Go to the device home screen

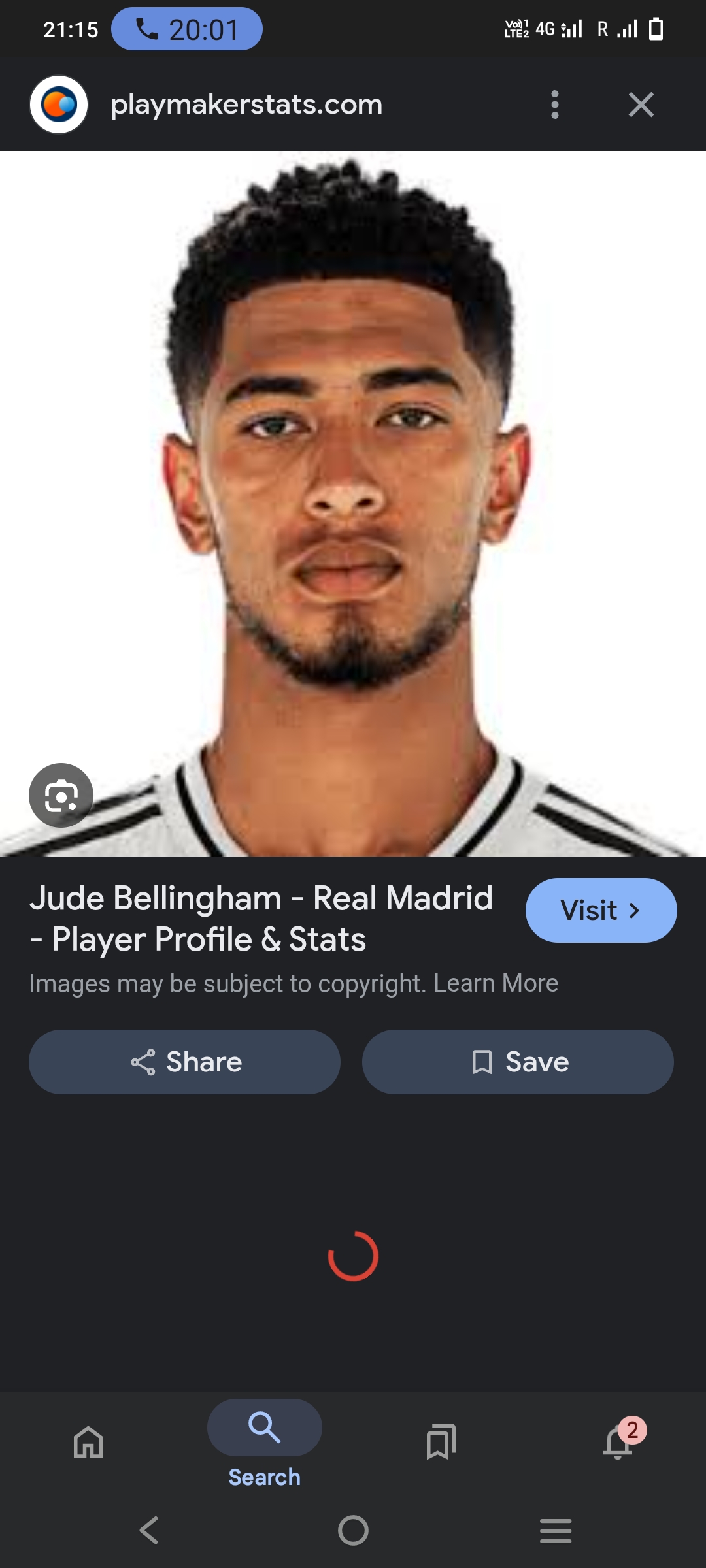coord(353,1530)
